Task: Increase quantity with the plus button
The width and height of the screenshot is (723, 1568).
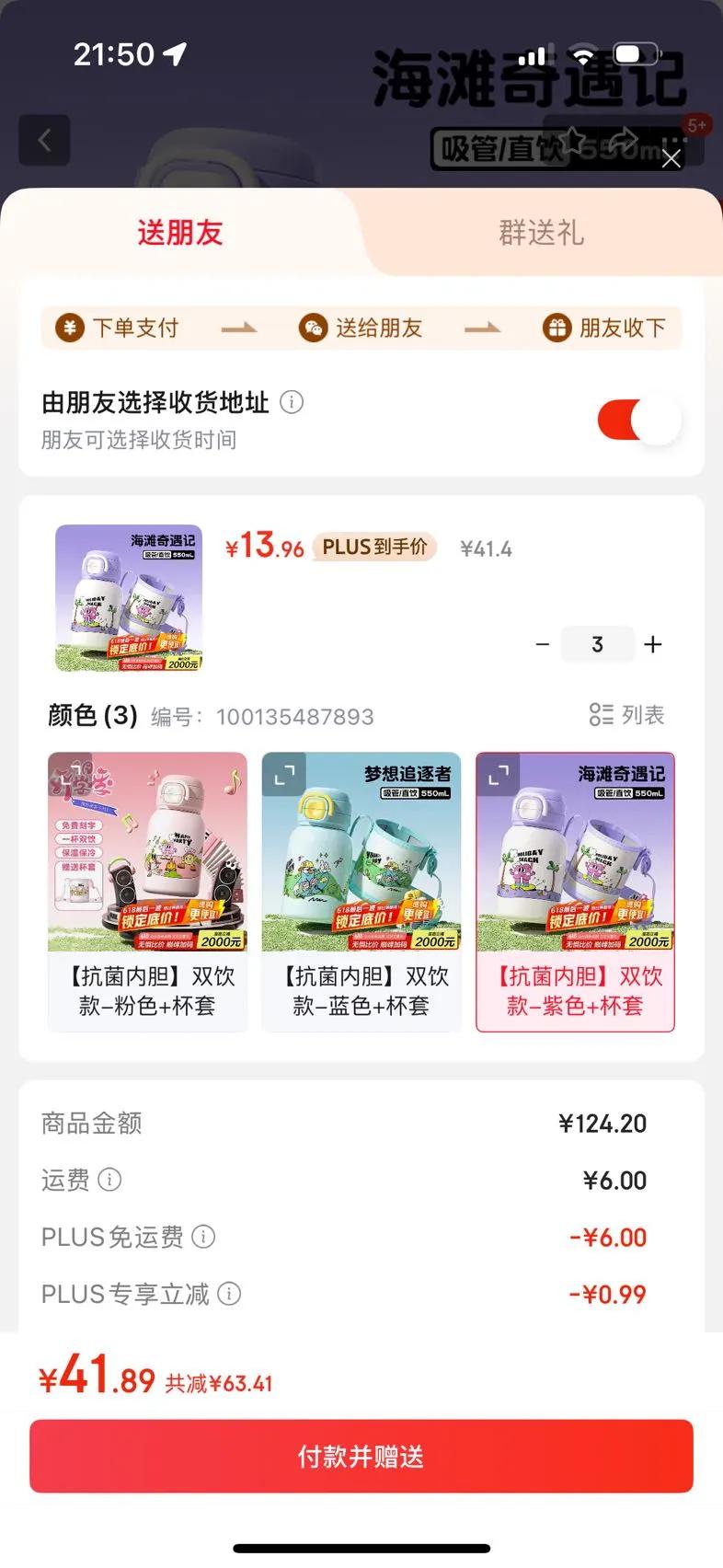Action: tap(653, 645)
